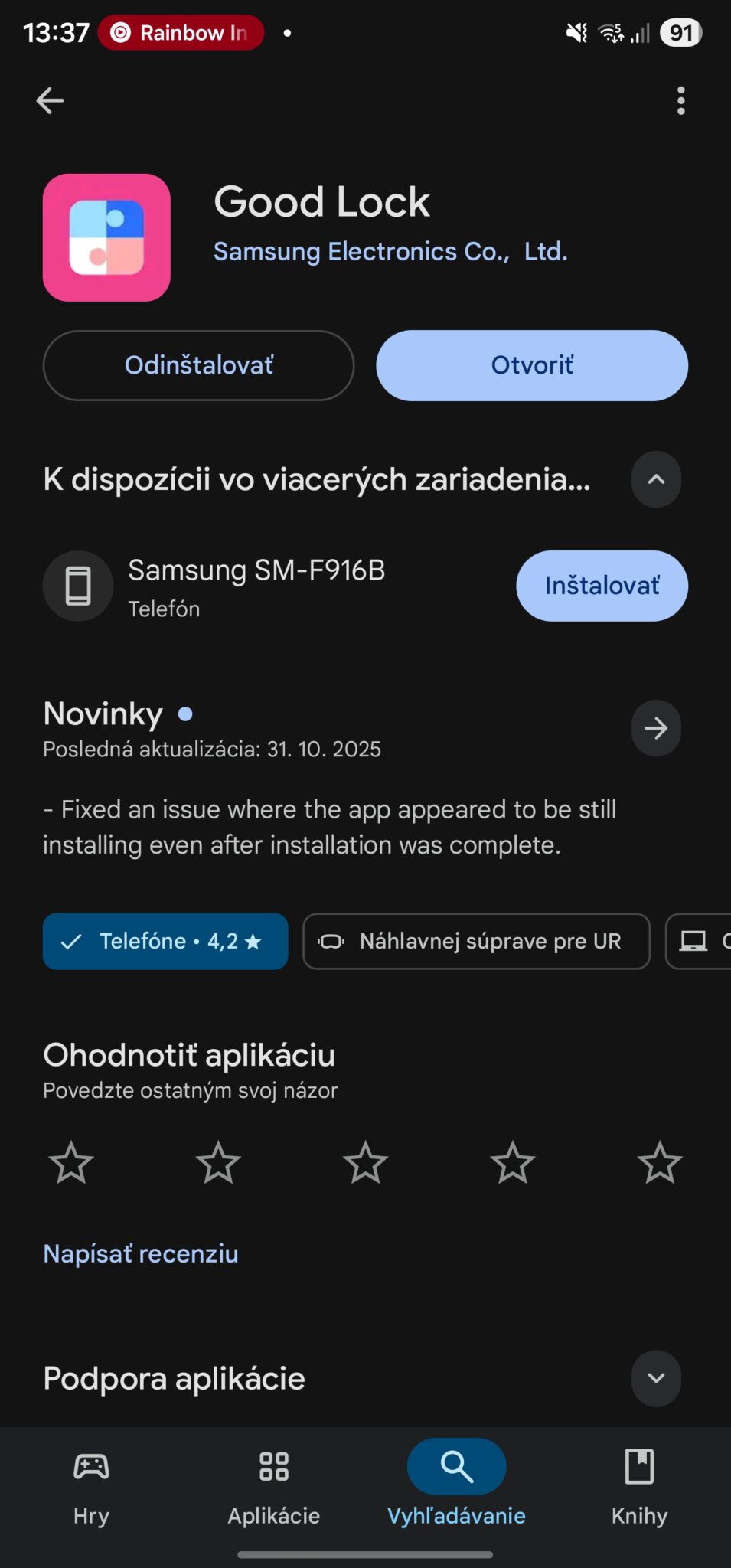This screenshot has height=1568, width=731.
Task: Open Good Lock with Otvoriť button
Action: 532,365
